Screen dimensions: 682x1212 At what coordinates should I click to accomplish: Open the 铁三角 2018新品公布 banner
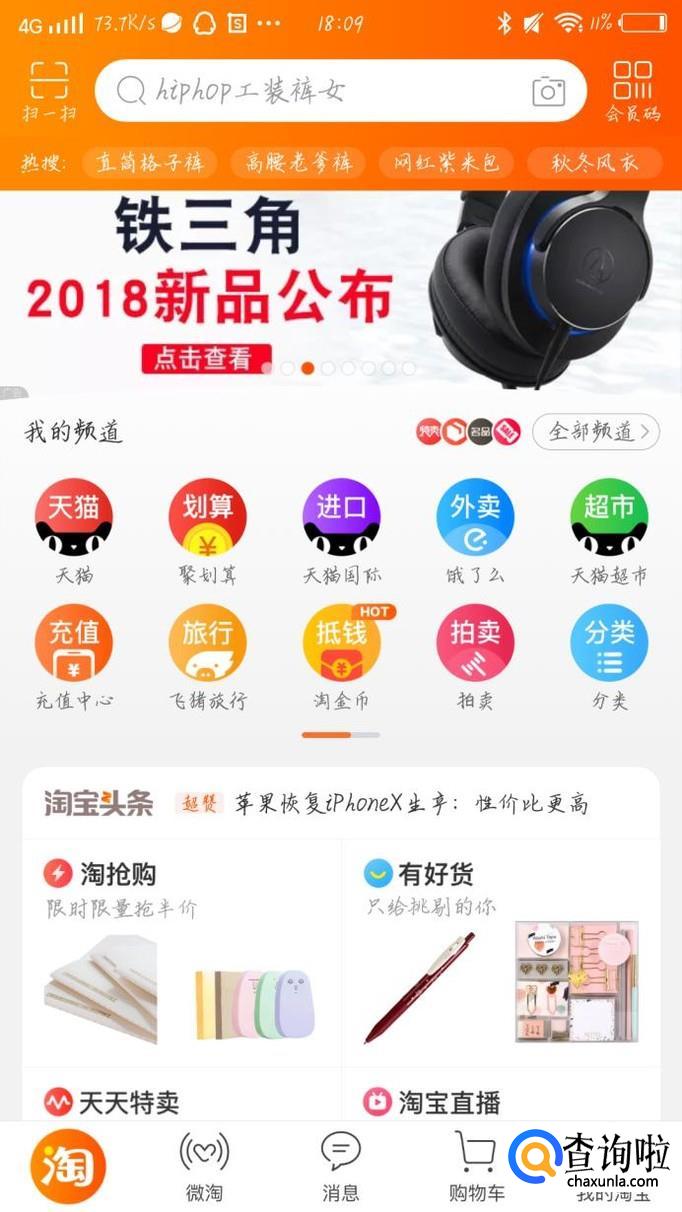341,291
